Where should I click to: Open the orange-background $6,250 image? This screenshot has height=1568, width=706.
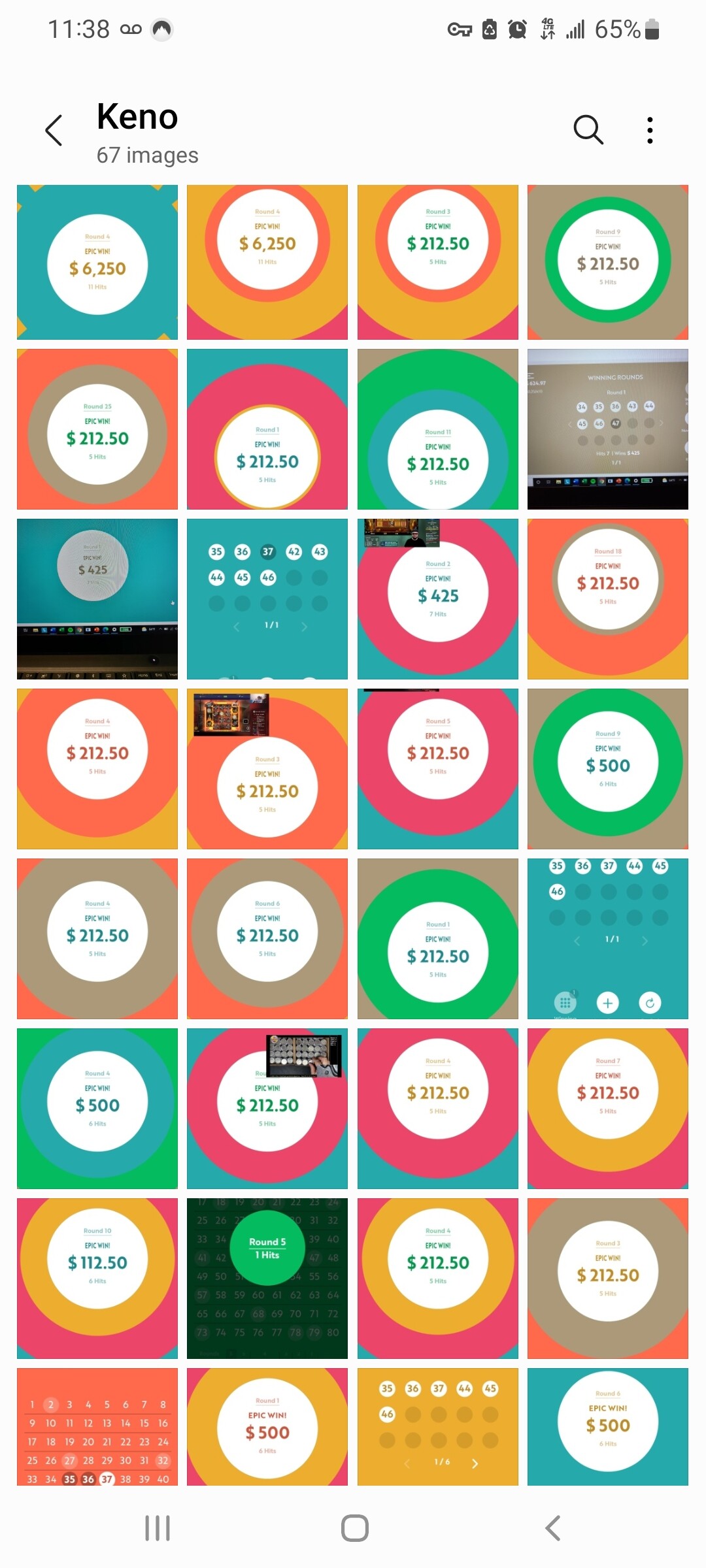267,262
